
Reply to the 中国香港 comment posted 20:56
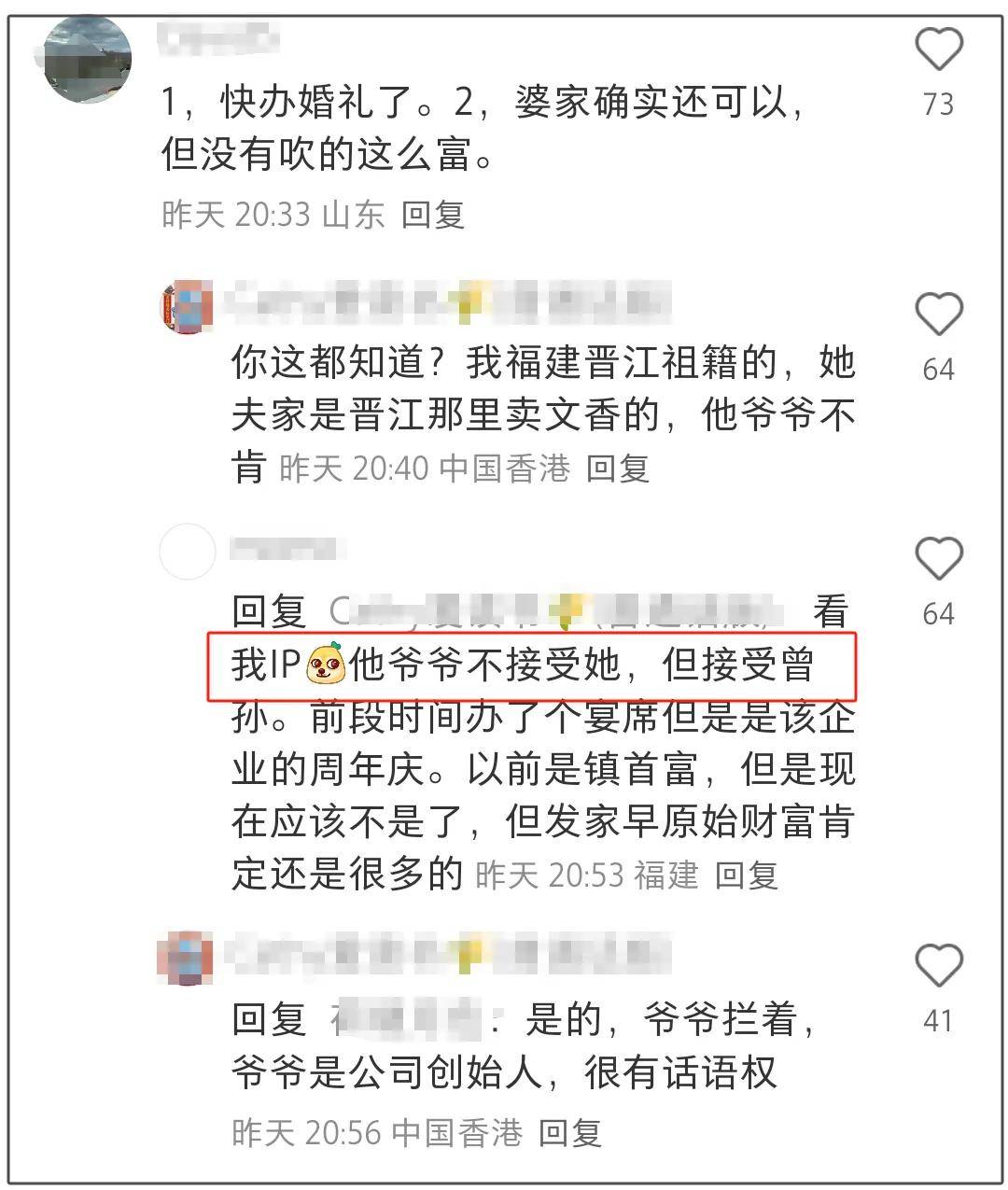click(x=570, y=1132)
